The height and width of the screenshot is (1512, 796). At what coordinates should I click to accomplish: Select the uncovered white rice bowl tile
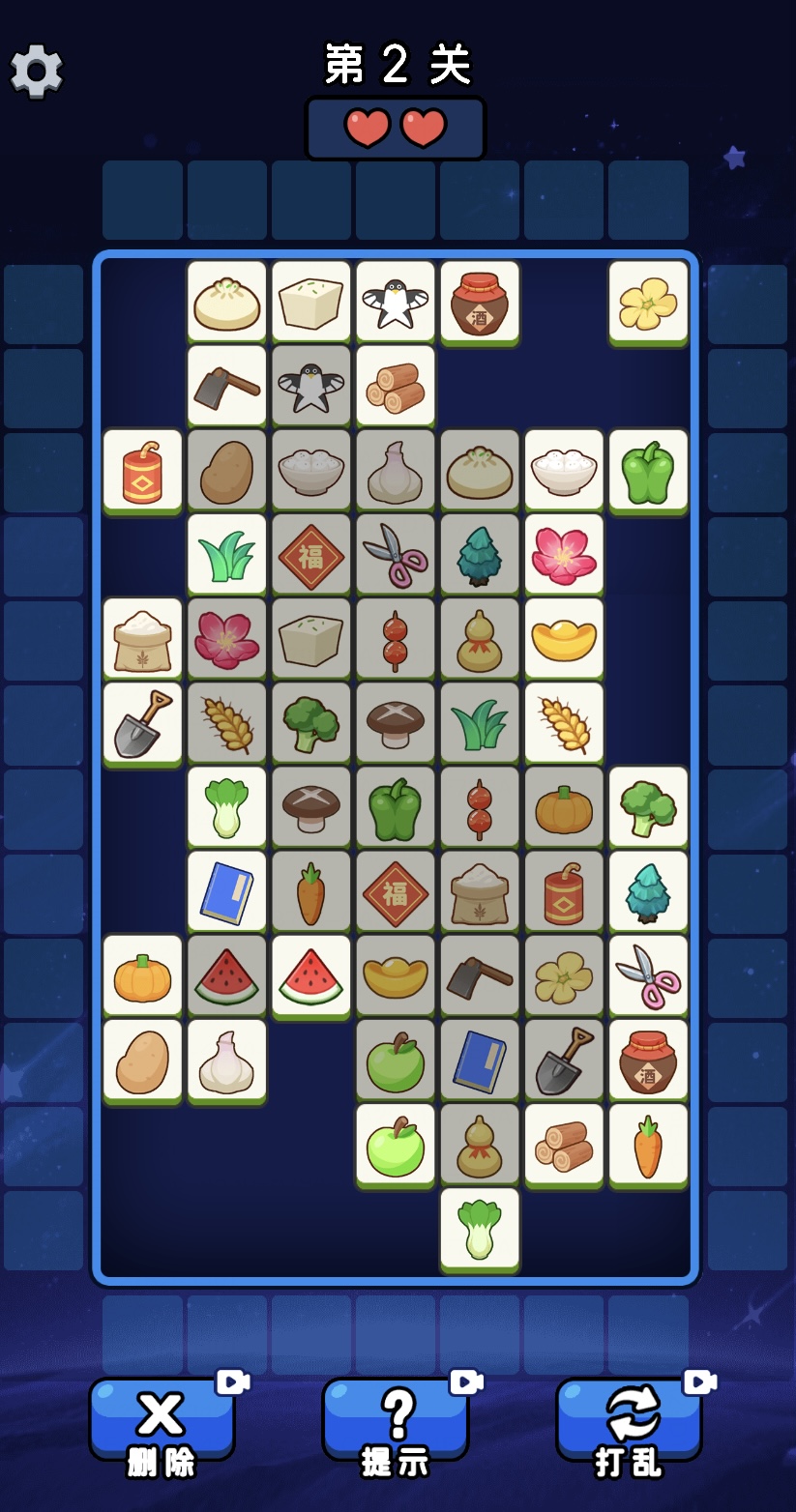(x=564, y=471)
